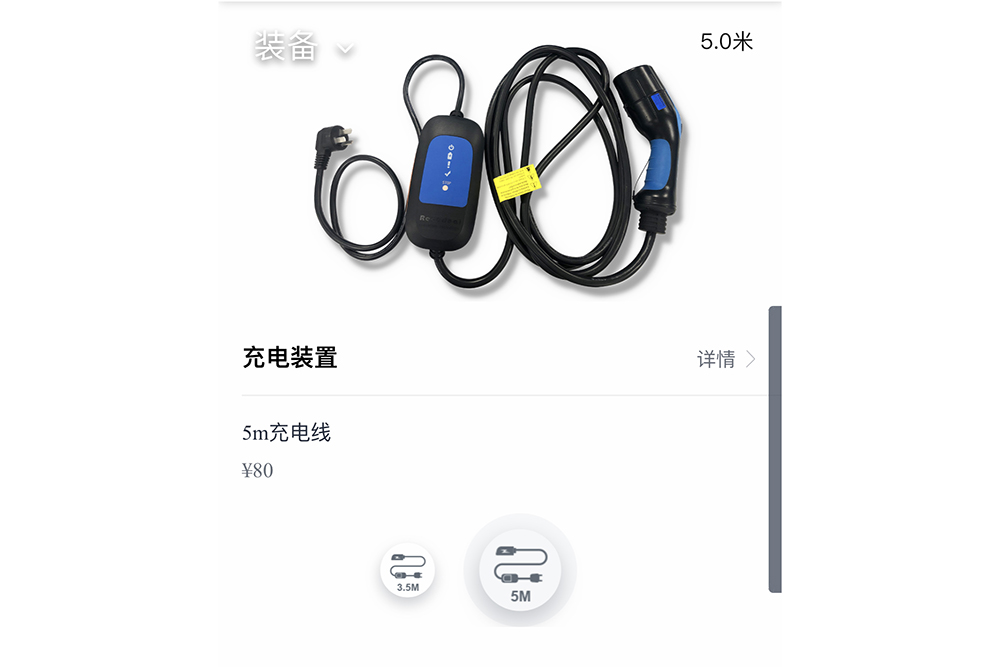Viewport: 1000px width, 667px height.
Task: Select the 3.5M charging cable option
Action: click(407, 571)
